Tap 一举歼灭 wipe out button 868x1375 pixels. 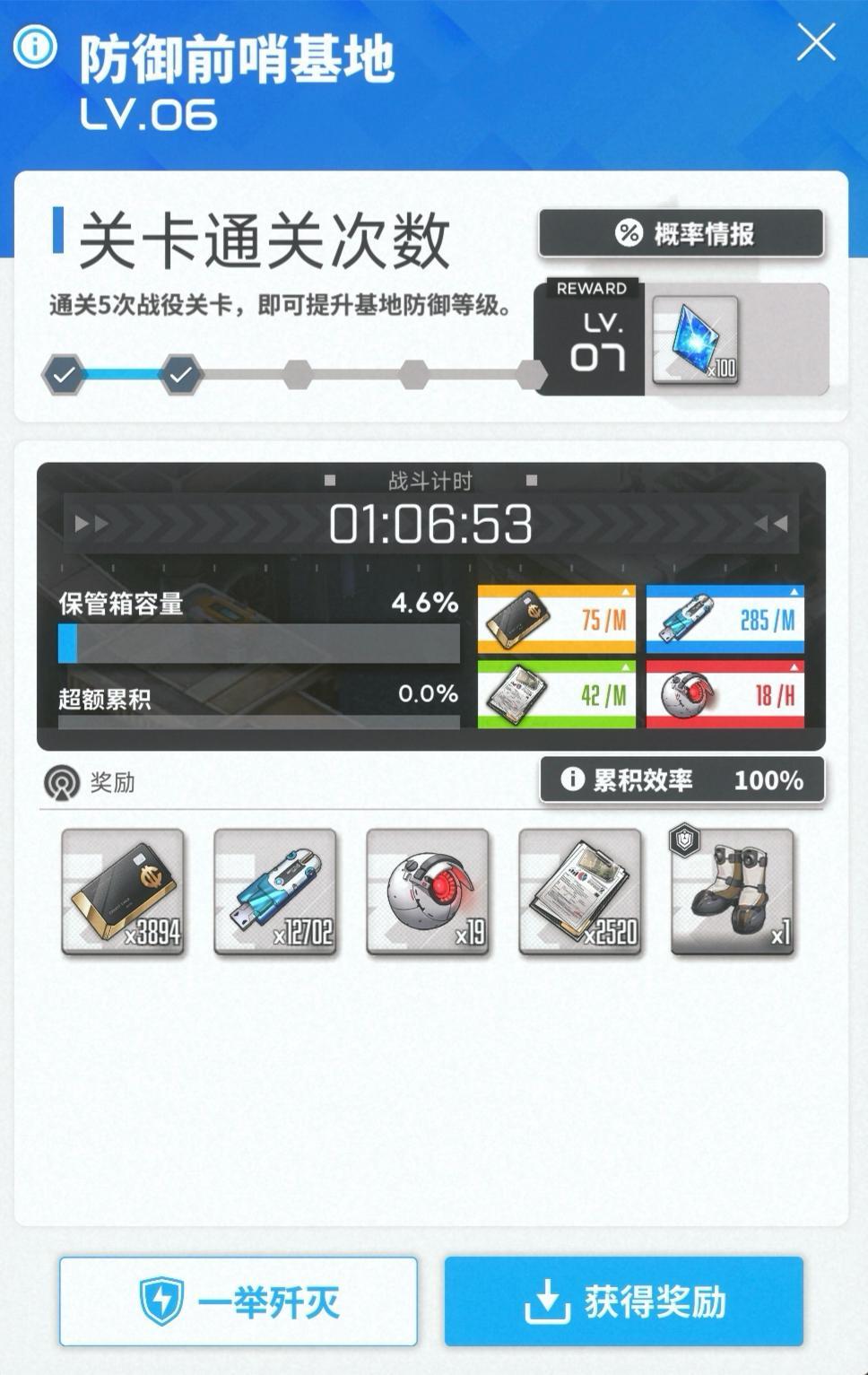click(x=239, y=1301)
